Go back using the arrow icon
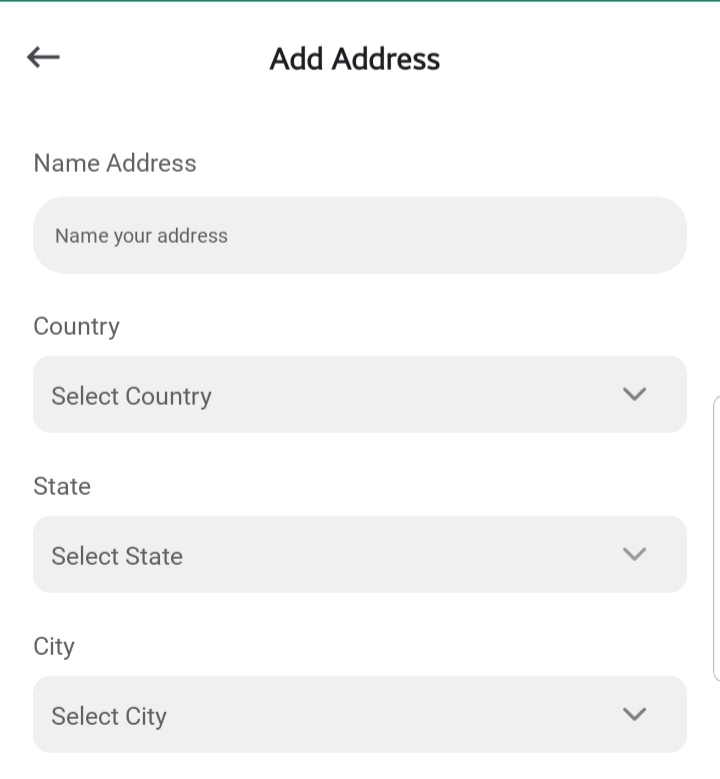 click(43, 58)
